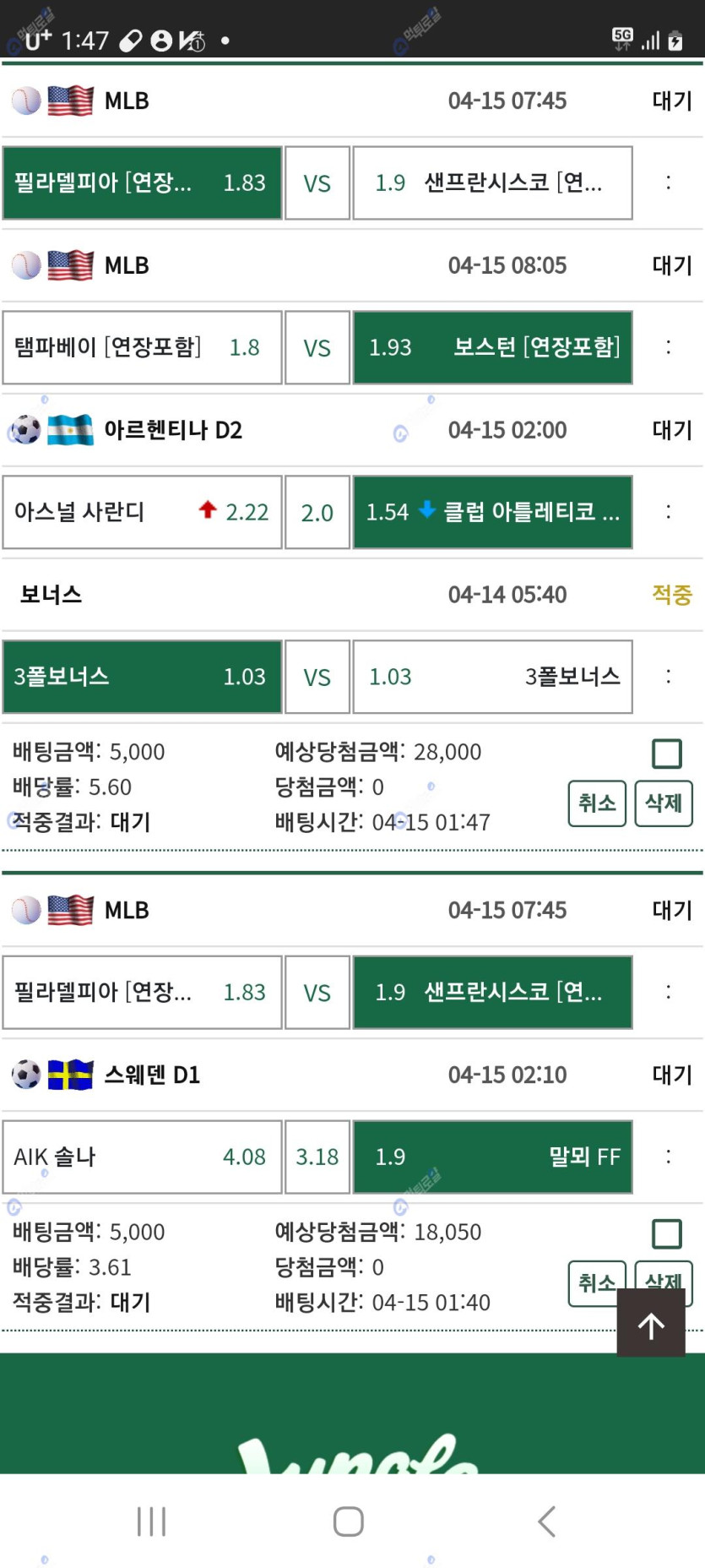Tap 취소 on the 18,050 payout bet
The image size is (705, 1568).
[597, 1283]
